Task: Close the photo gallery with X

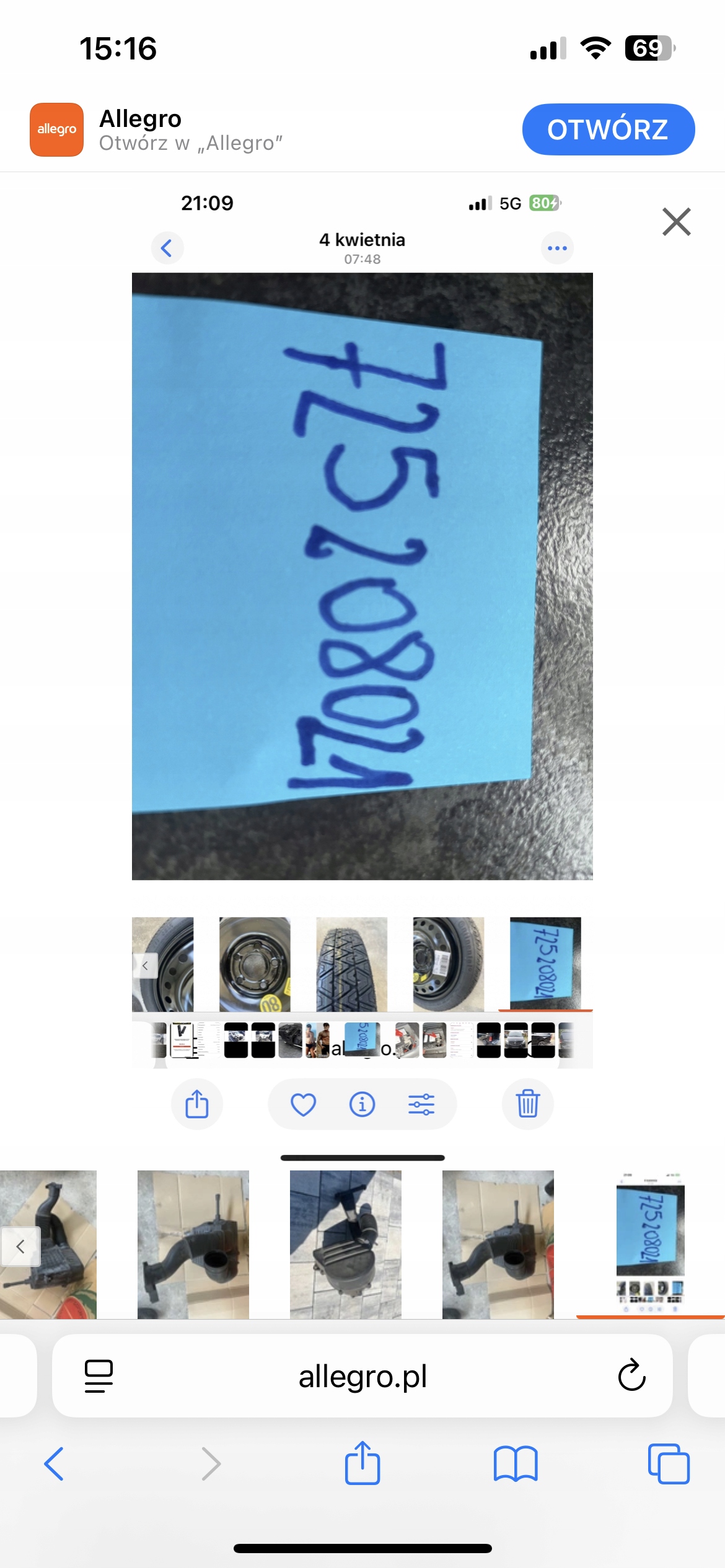Action: pos(676,222)
